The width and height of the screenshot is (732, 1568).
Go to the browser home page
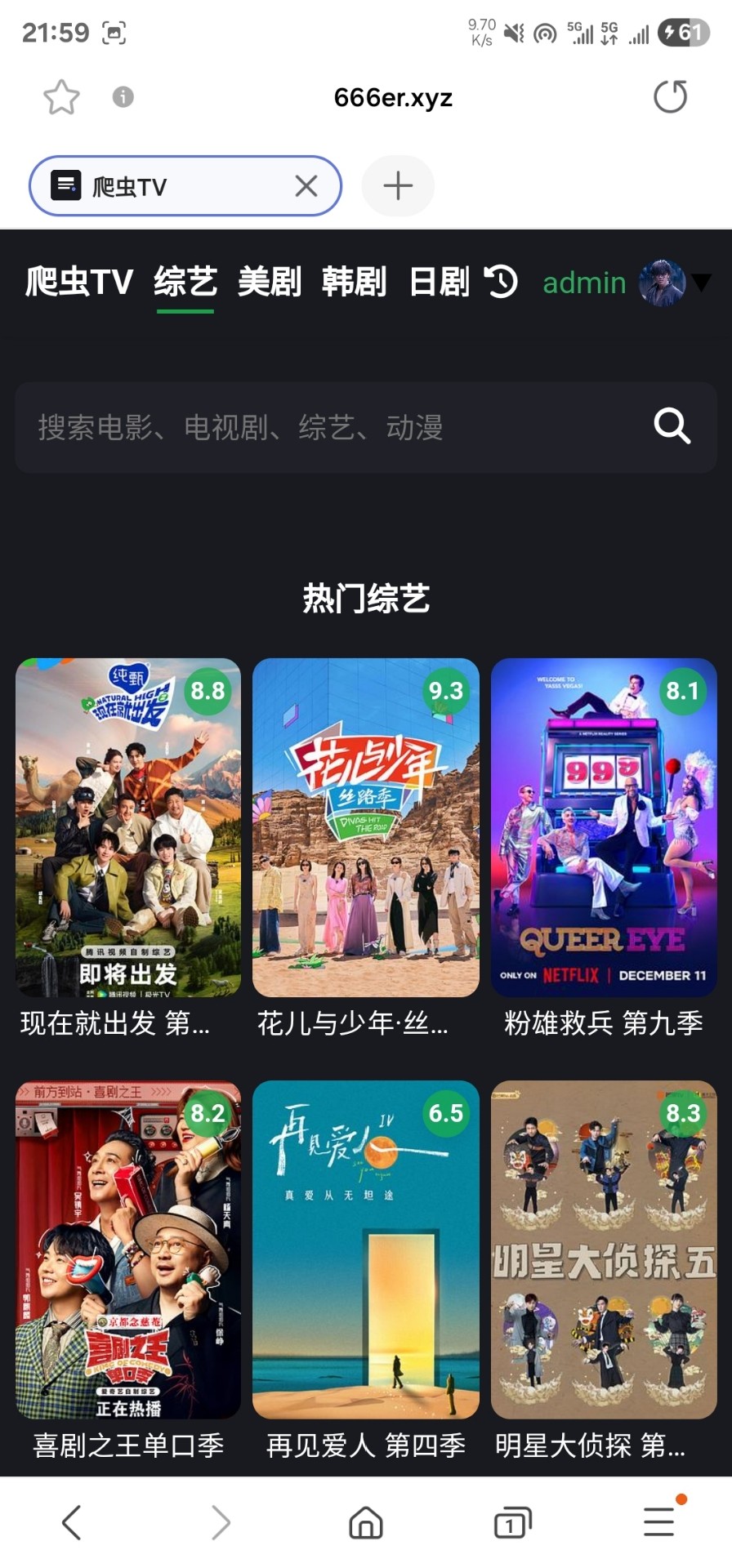(365, 1522)
